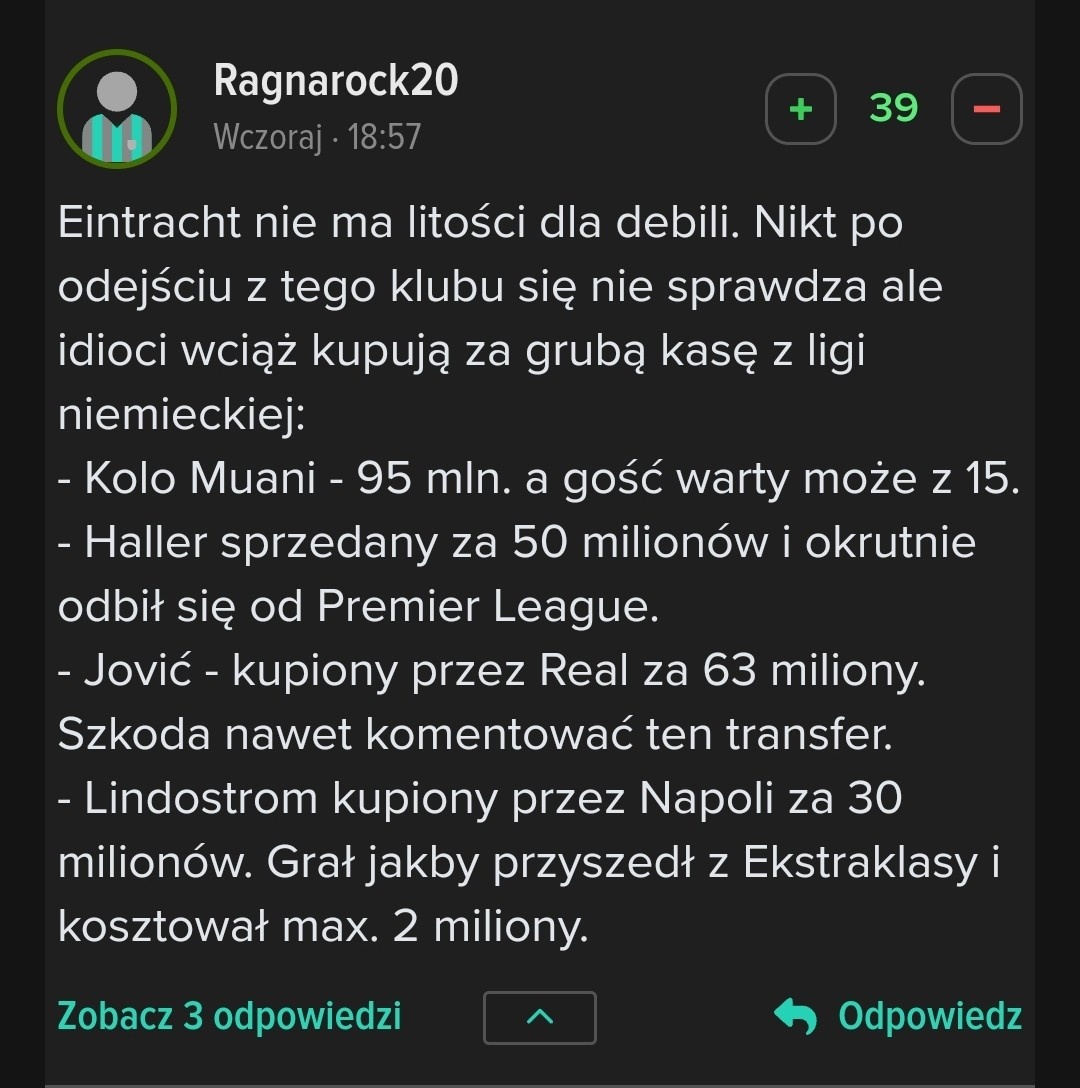The image size is (1080, 1088).
Task: Reply to the comment via Odpowiedz
Action: click(x=898, y=1016)
